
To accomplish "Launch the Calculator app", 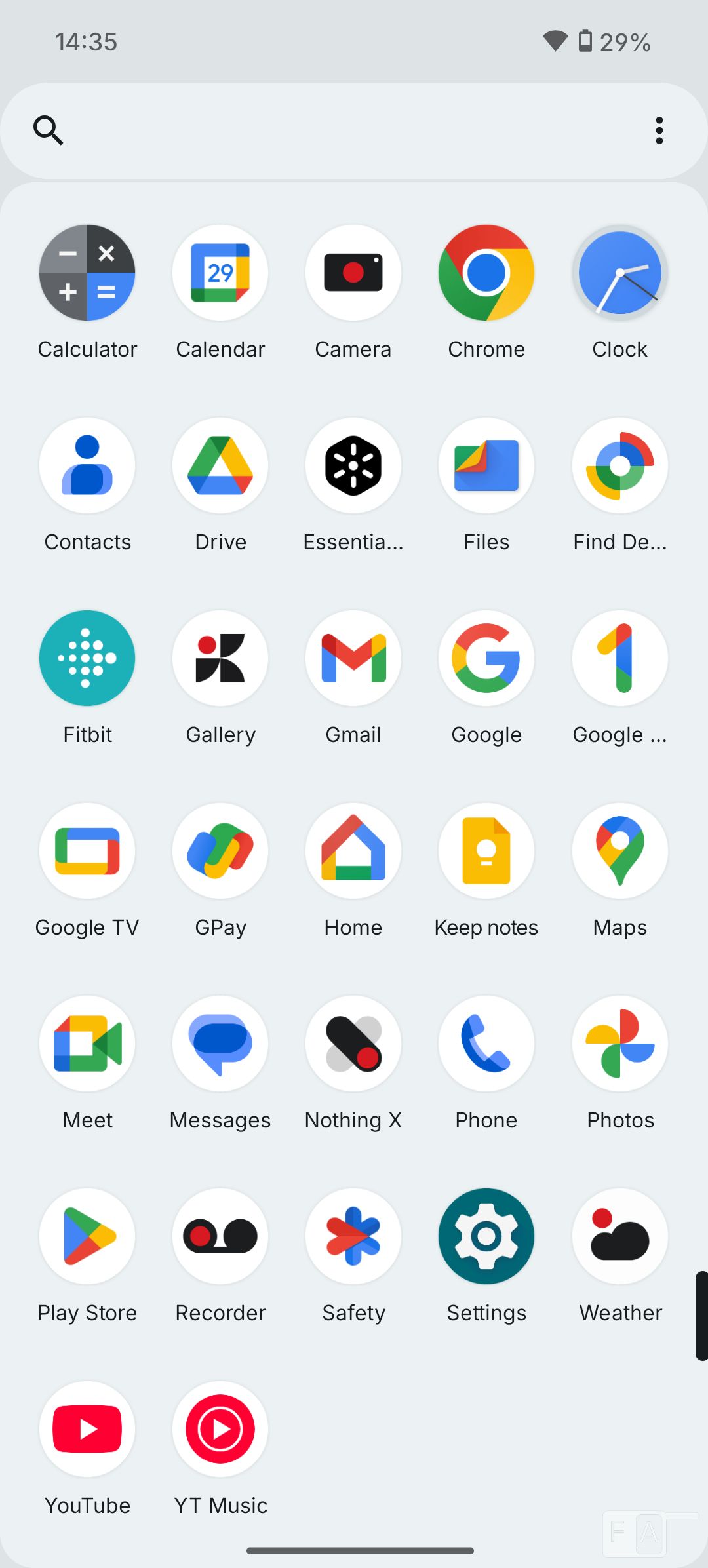I will [87, 273].
